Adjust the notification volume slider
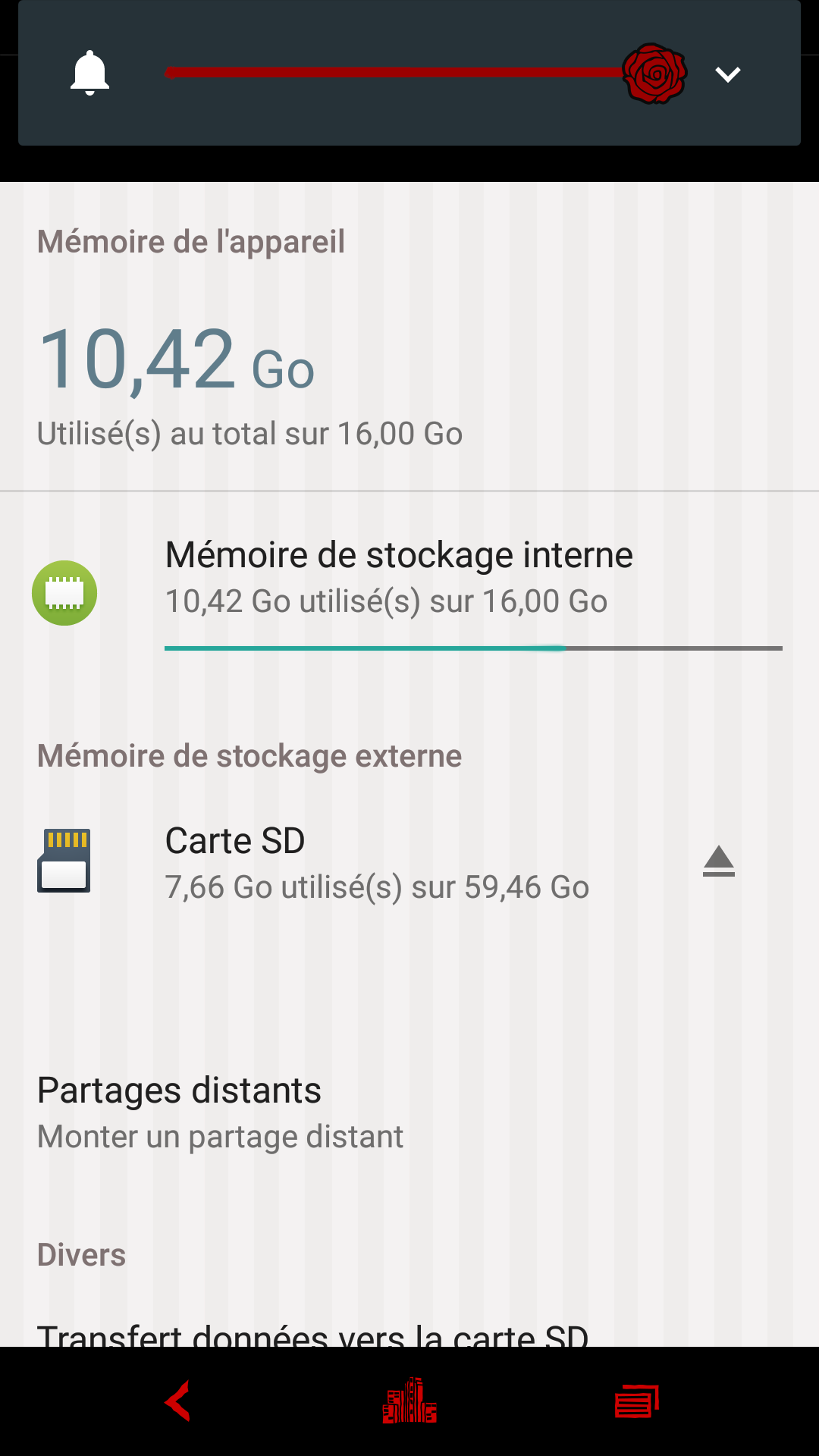Screen dimensions: 819x1456 pyautogui.click(x=654, y=74)
